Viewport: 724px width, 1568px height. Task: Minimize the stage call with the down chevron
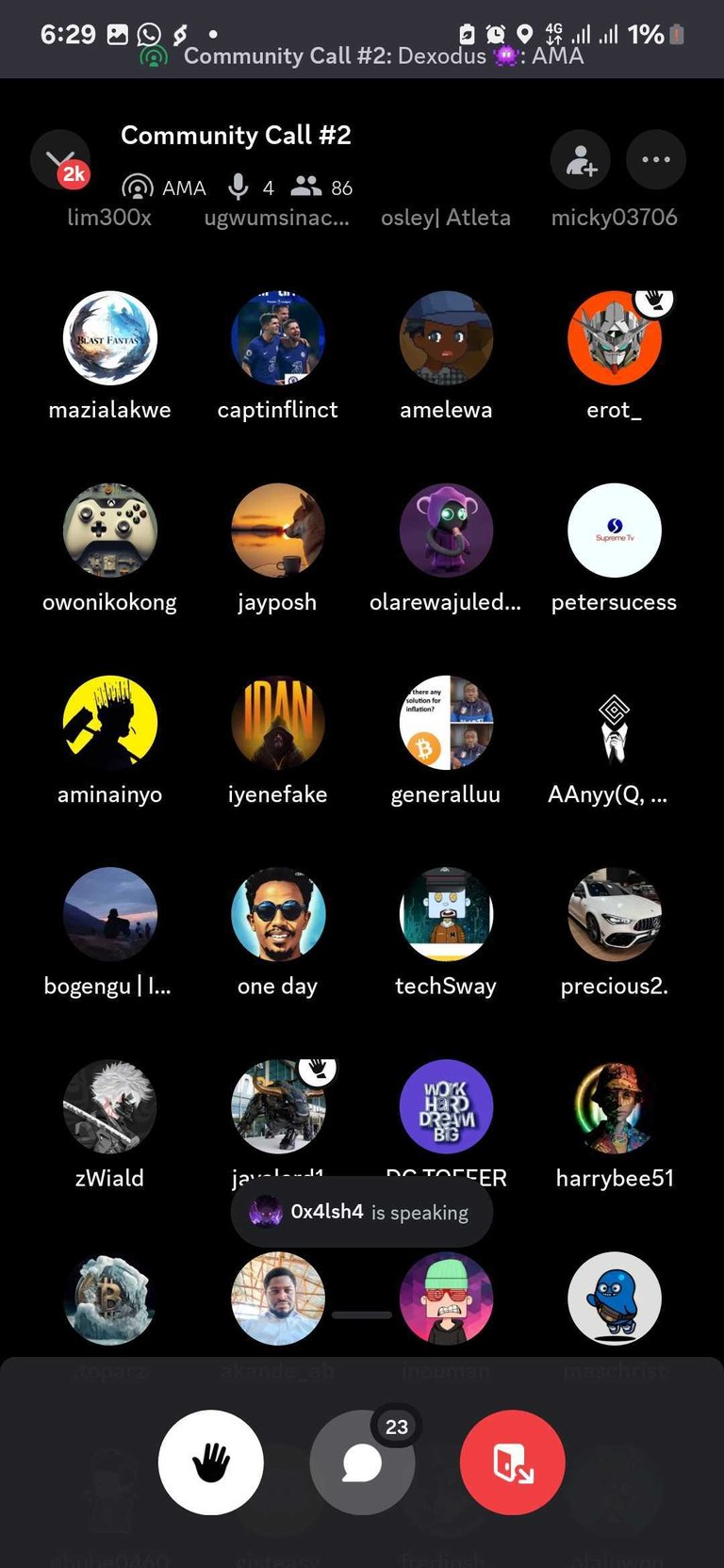(x=60, y=159)
